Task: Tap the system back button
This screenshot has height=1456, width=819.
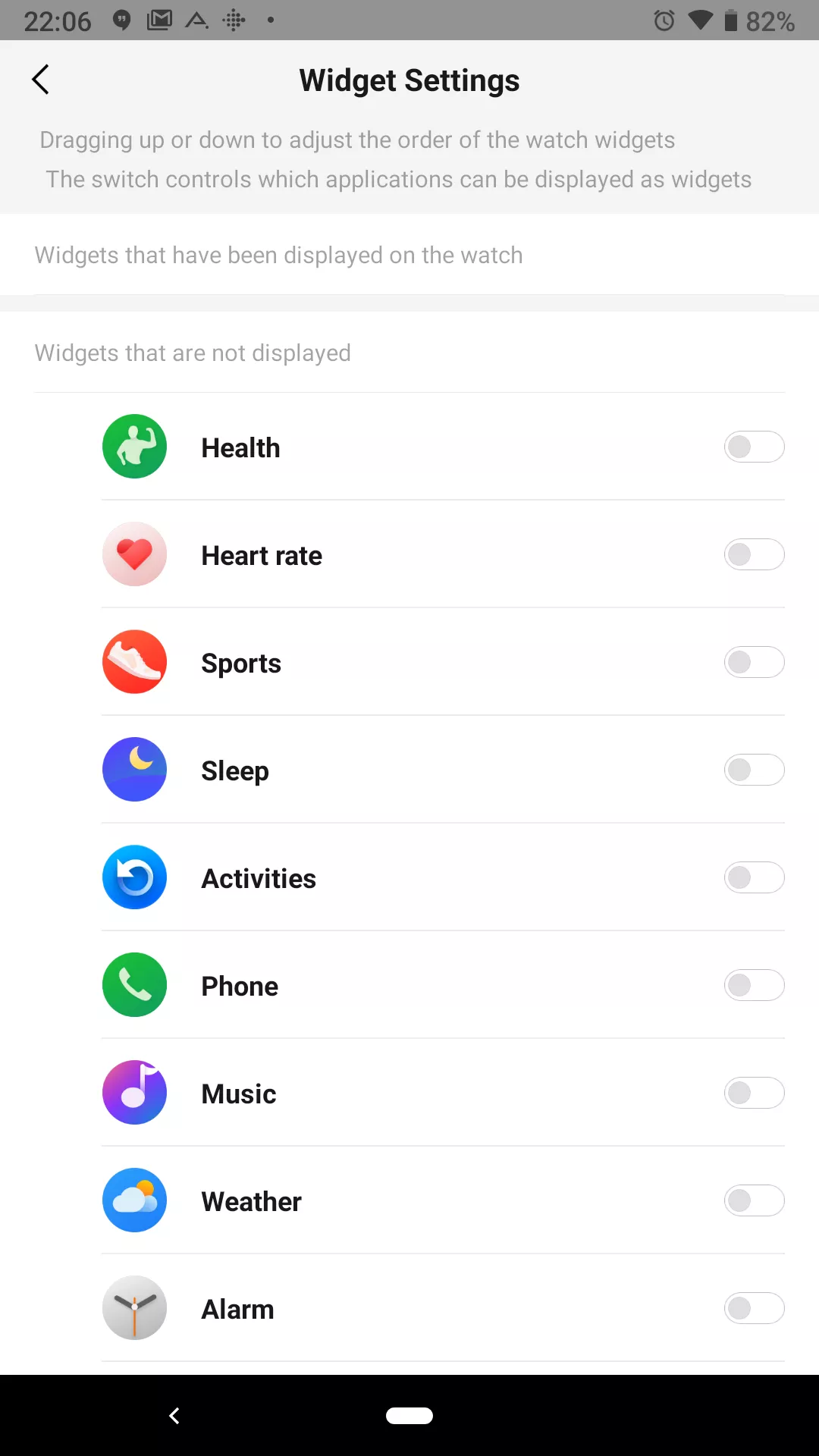Action: click(174, 1415)
